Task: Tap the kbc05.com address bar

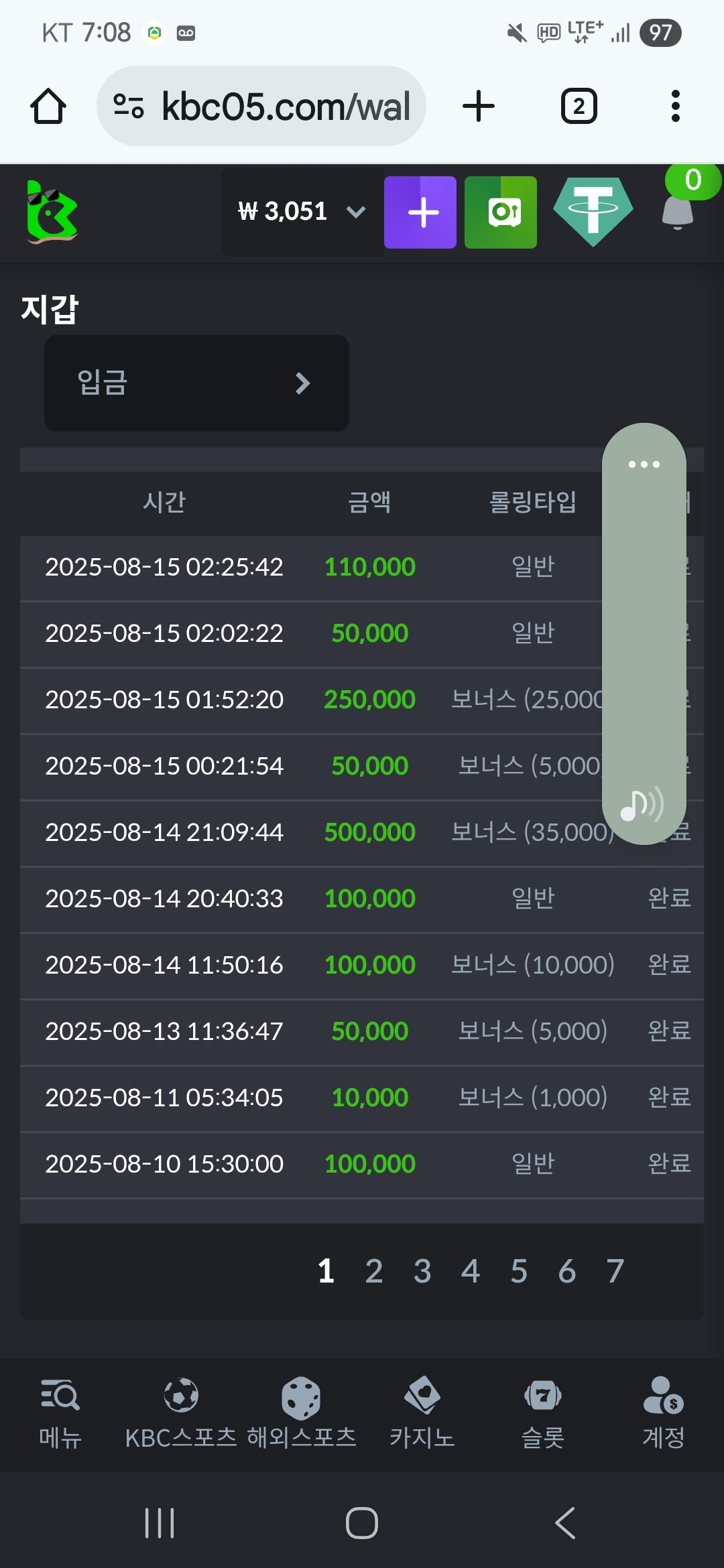Action: (261, 107)
